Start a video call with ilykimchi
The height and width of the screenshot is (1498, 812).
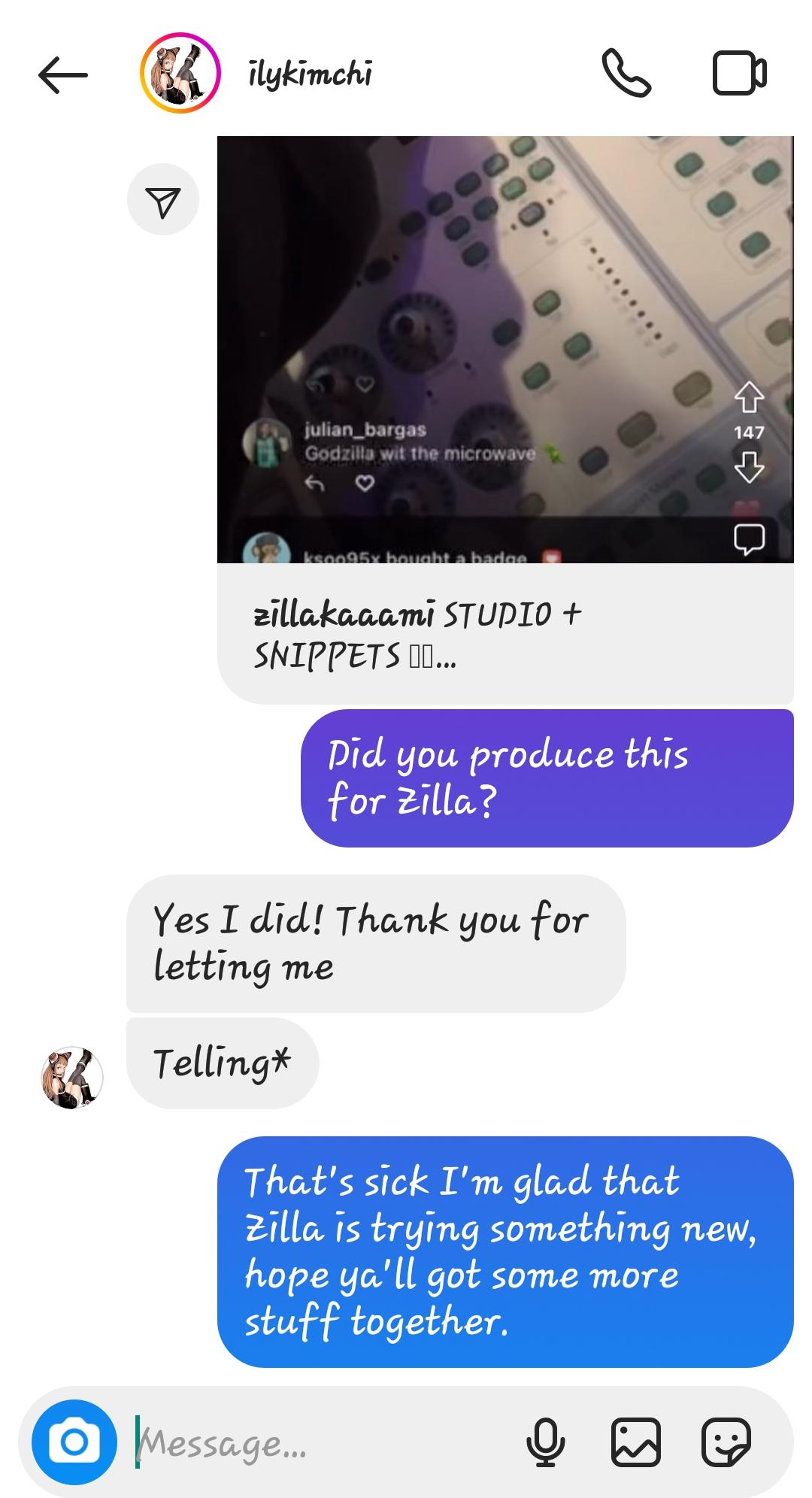tap(738, 73)
